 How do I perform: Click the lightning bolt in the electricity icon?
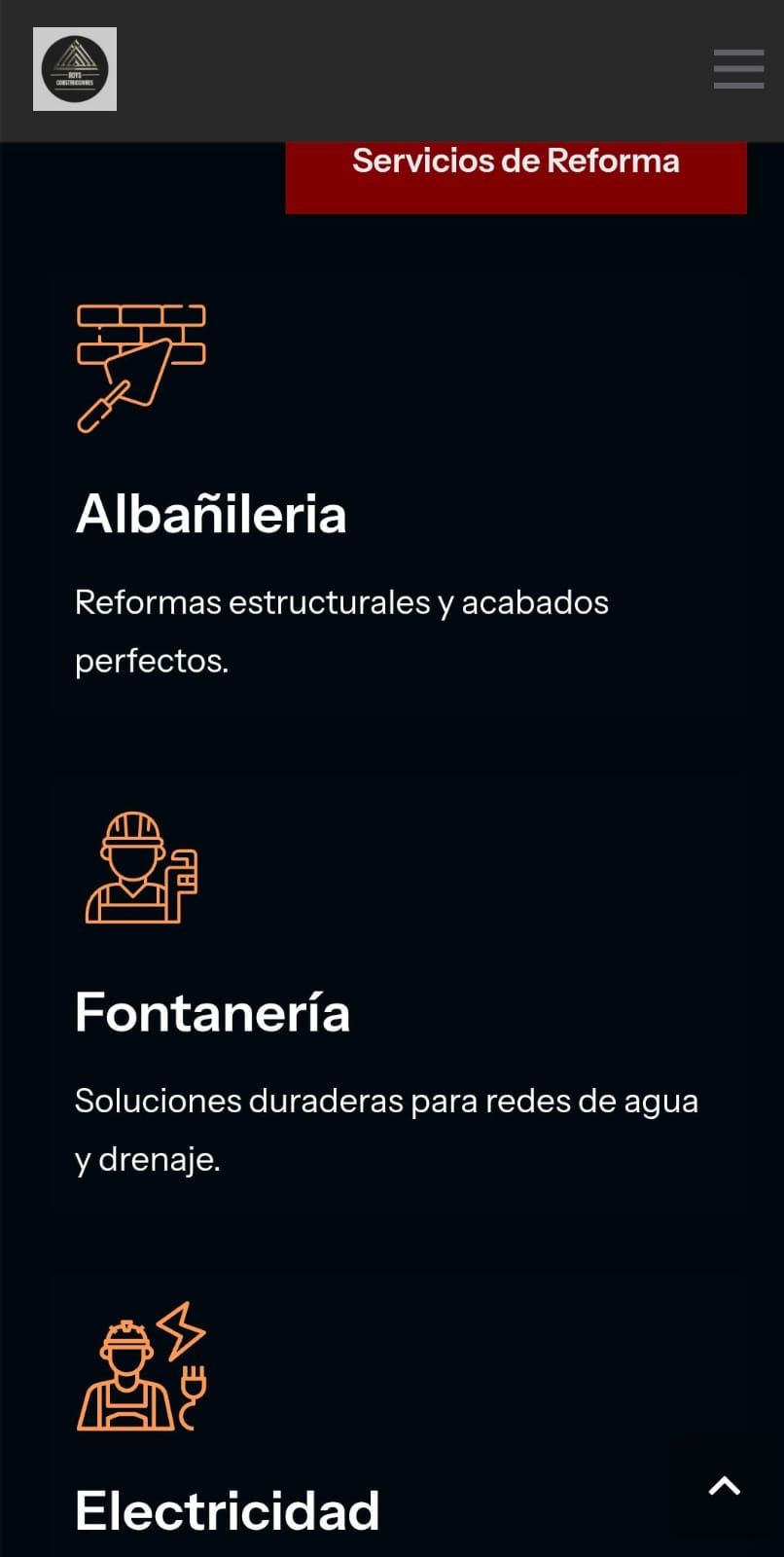click(182, 1333)
